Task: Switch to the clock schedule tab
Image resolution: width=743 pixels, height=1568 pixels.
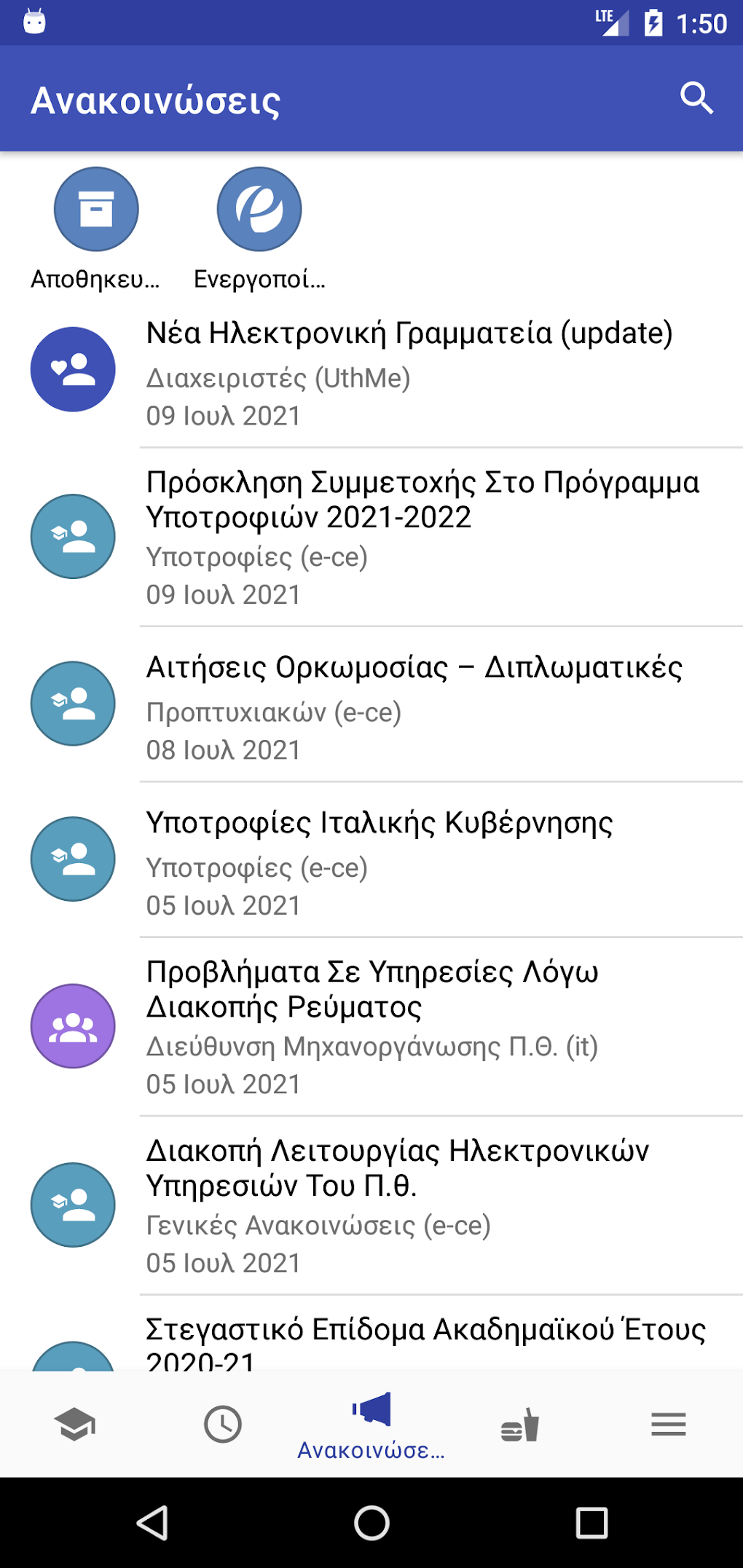Action: 223,1425
